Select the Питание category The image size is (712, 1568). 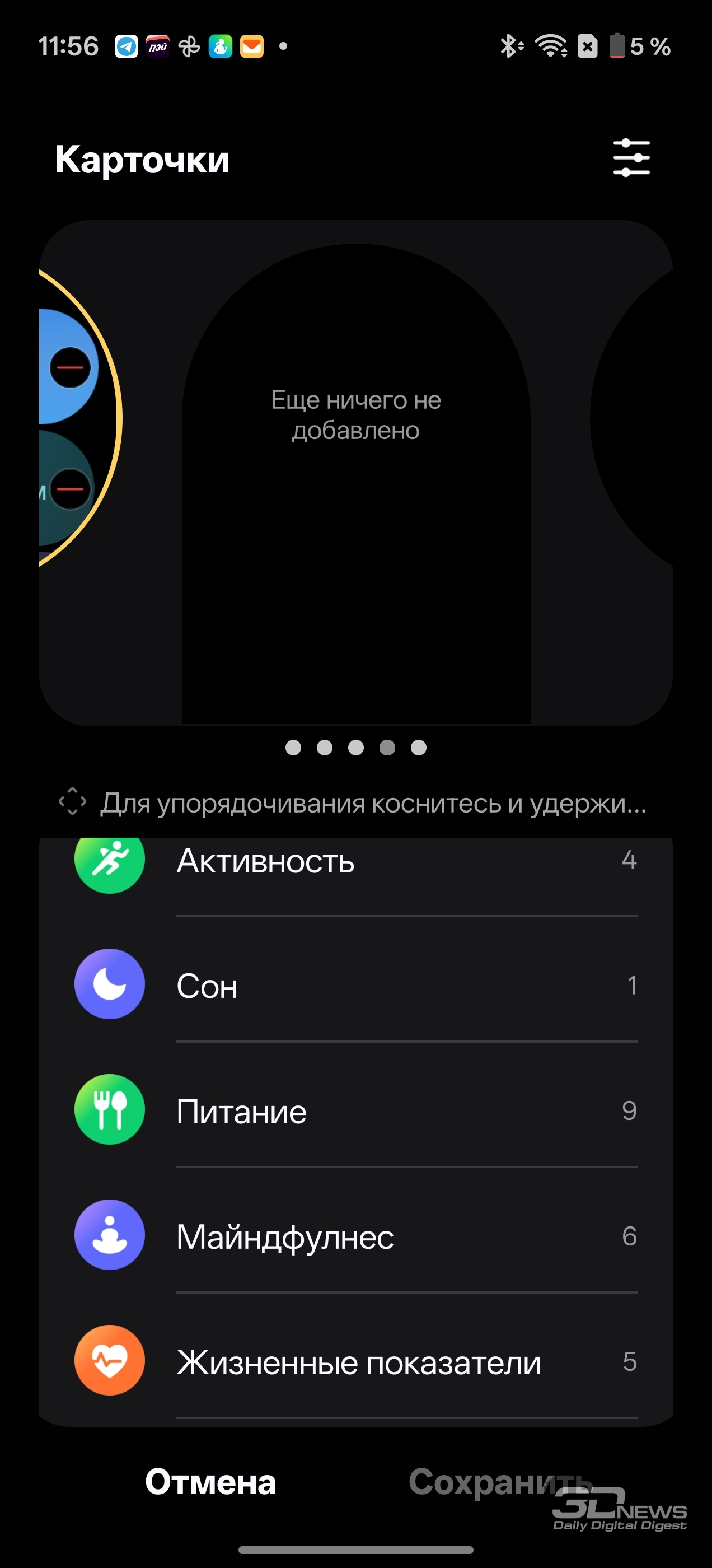point(355,1111)
